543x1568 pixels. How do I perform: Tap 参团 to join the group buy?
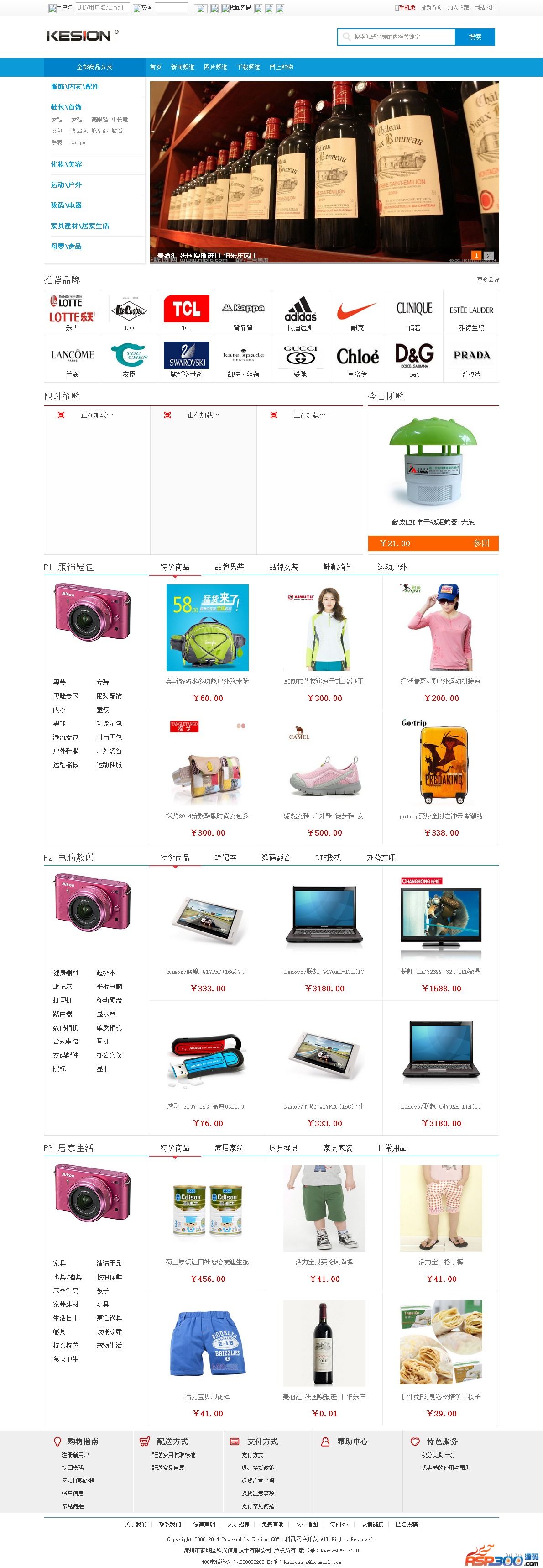pyautogui.click(x=481, y=543)
